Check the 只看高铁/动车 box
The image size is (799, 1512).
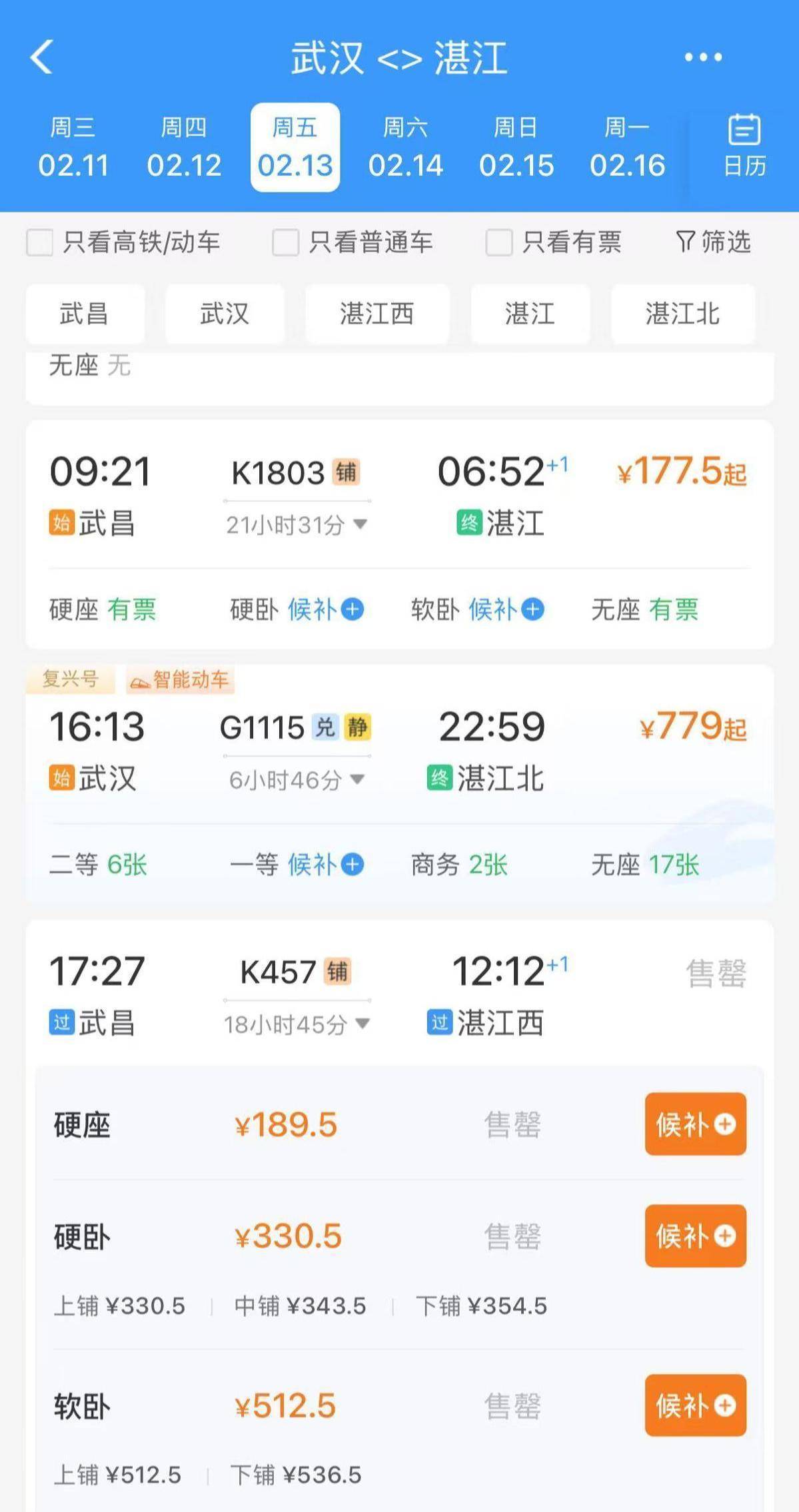tap(40, 242)
